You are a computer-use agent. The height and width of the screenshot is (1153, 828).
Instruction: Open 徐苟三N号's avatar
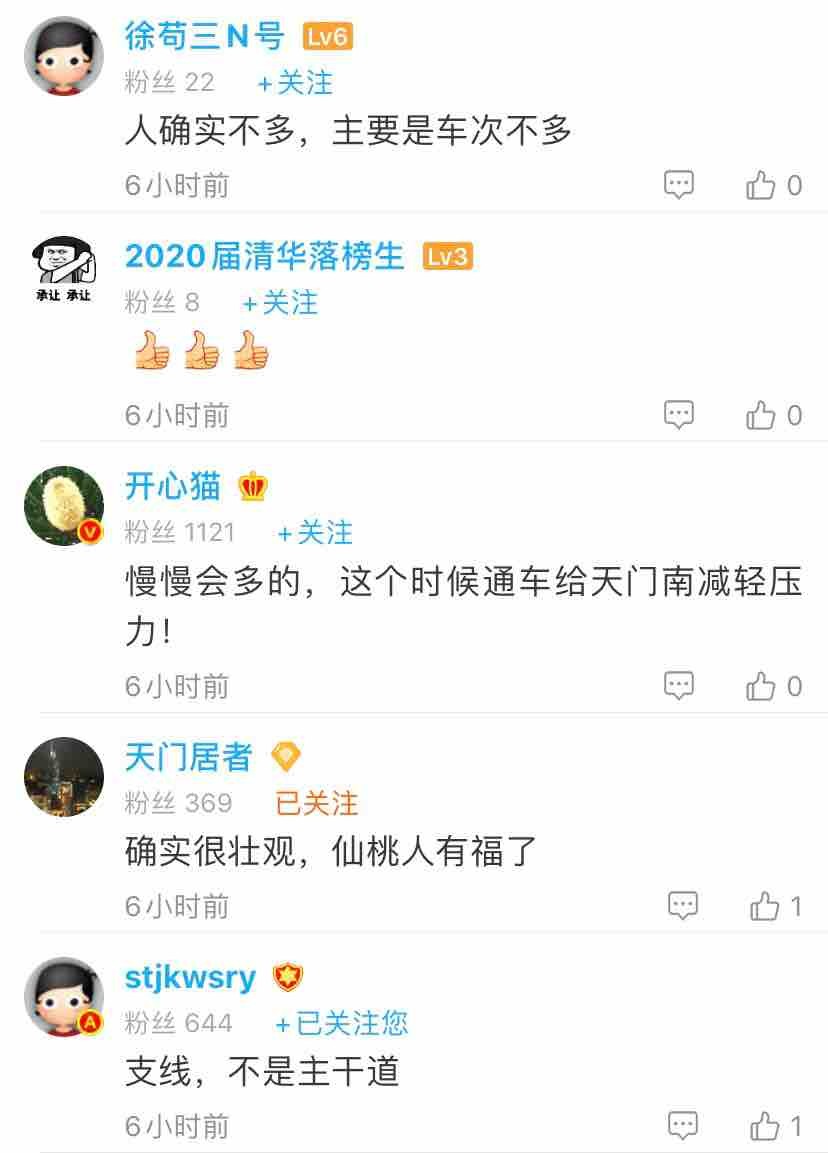64,56
